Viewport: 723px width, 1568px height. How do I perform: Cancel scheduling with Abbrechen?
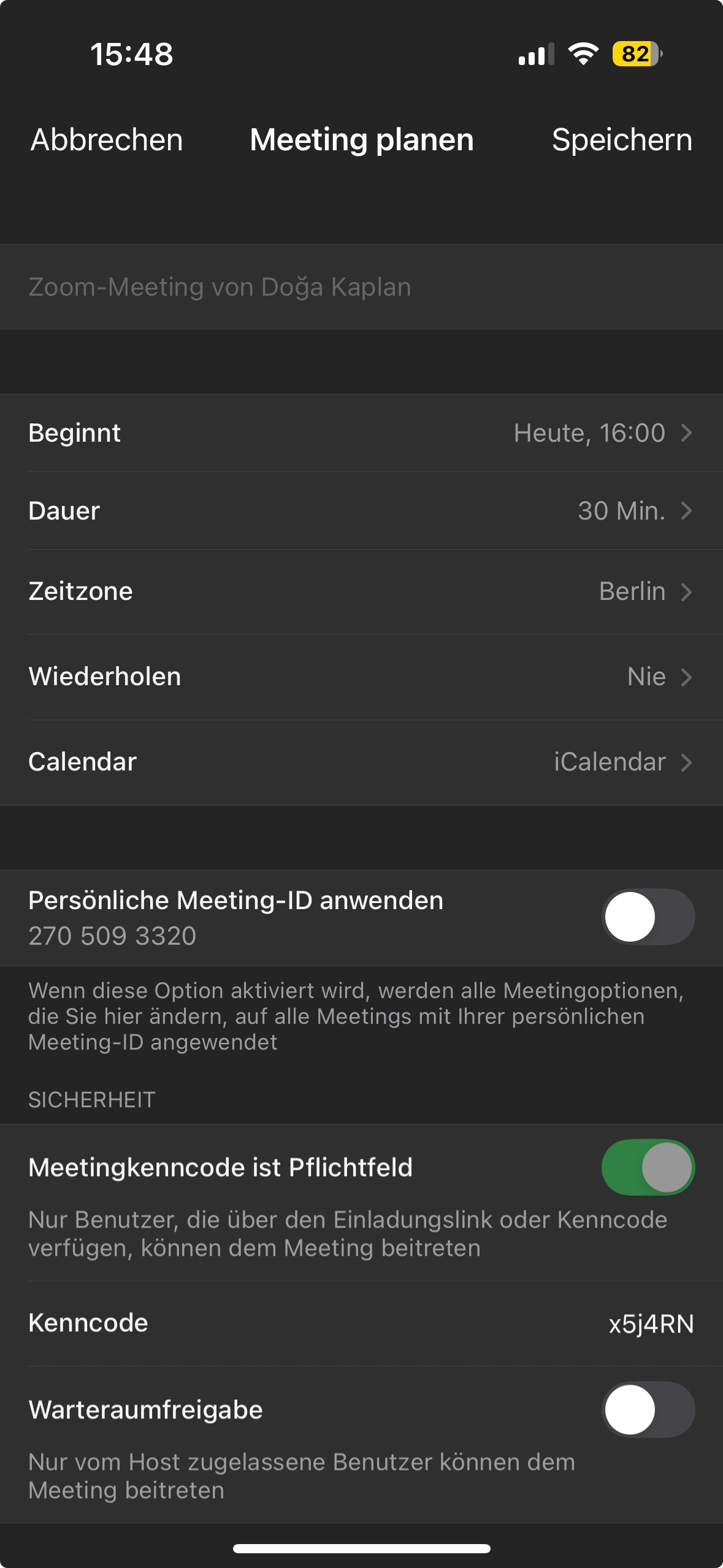click(x=107, y=140)
